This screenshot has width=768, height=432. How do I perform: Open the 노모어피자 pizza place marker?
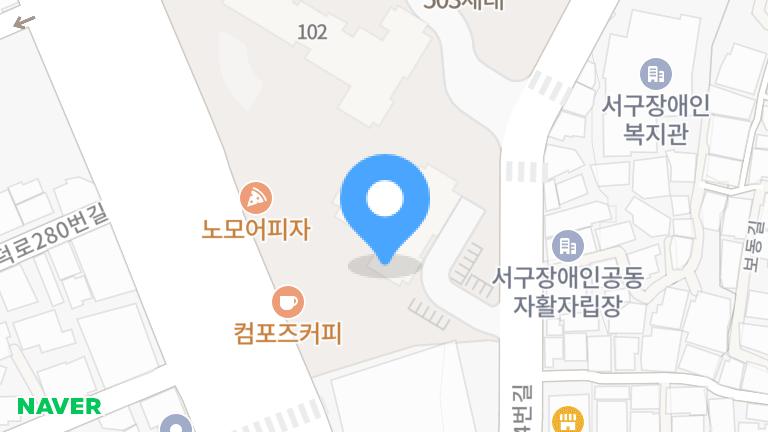(x=257, y=197)
